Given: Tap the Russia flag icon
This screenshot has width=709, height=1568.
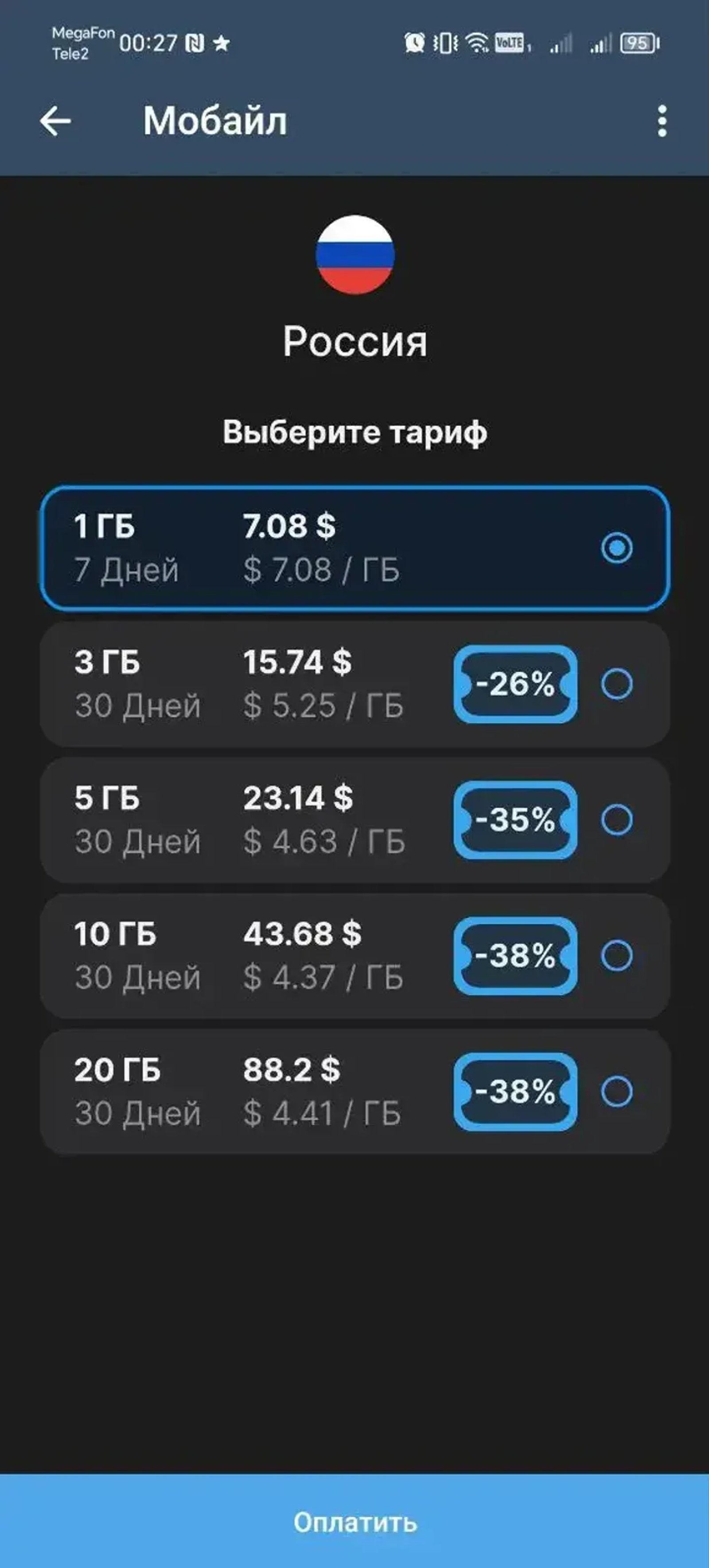Looking at the screenshot, I should pyautogui.click(x=355, y=256).
